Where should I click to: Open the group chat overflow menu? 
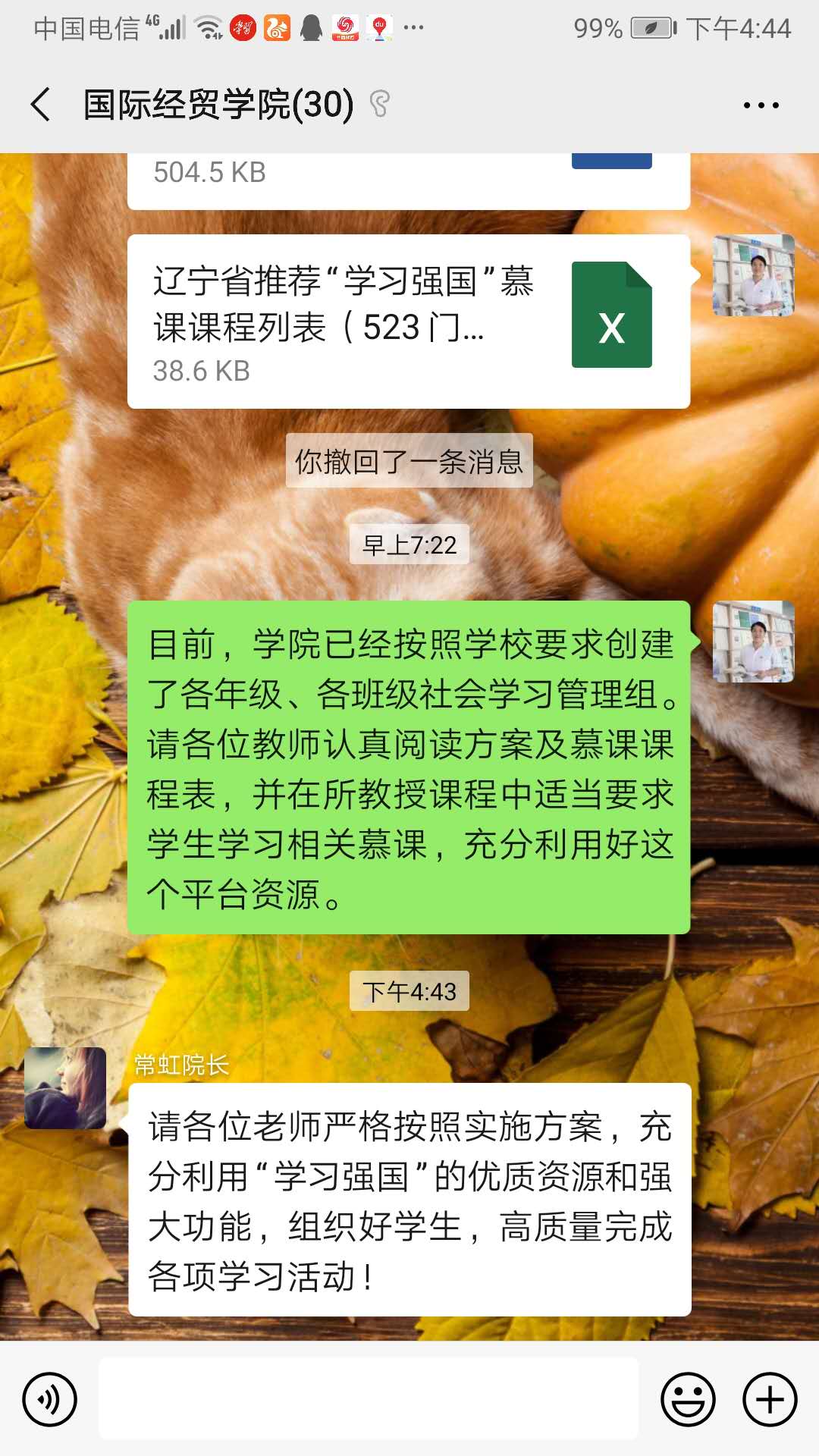pos(761,105)
